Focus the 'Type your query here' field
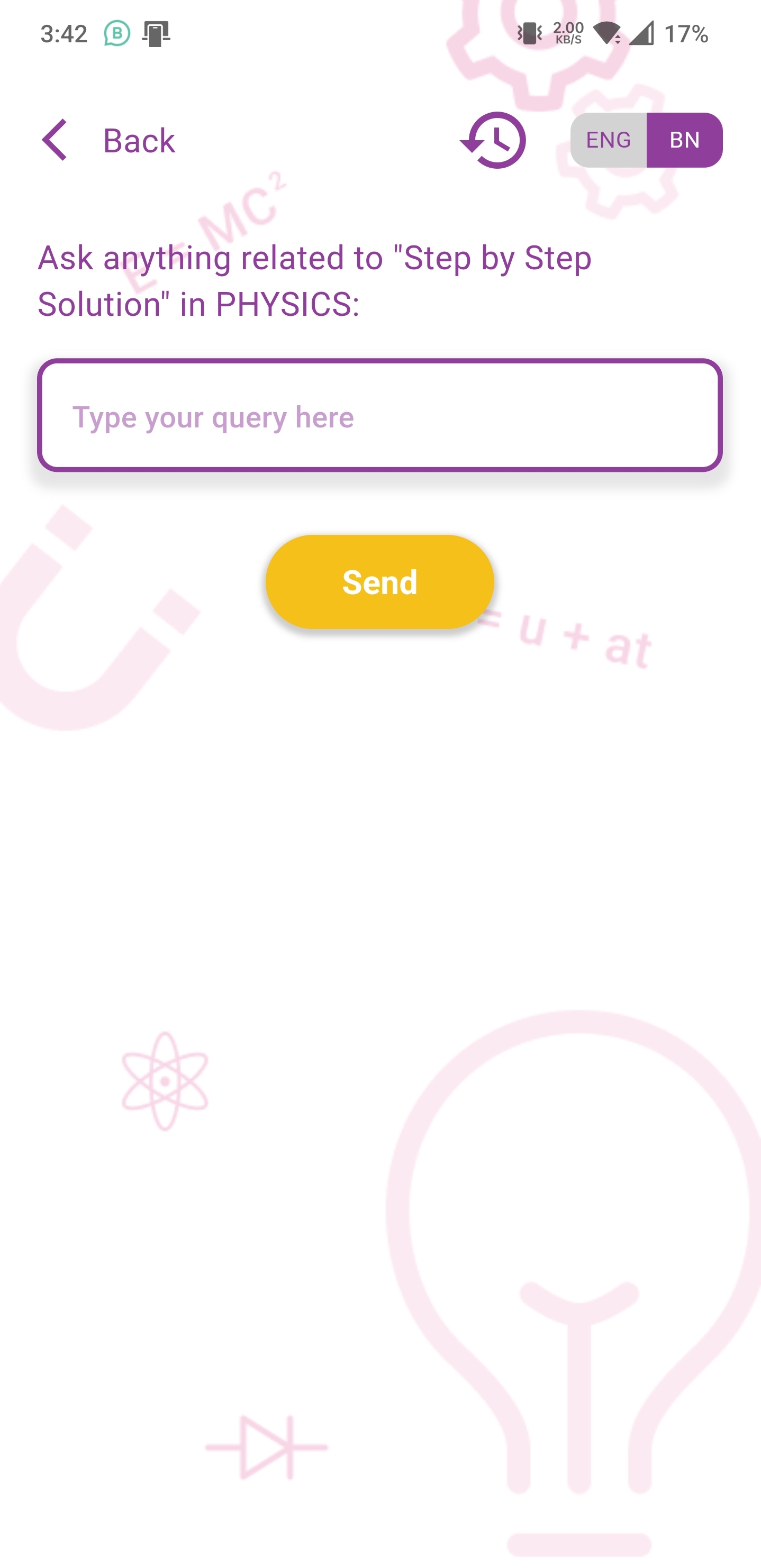 point(380,416)
